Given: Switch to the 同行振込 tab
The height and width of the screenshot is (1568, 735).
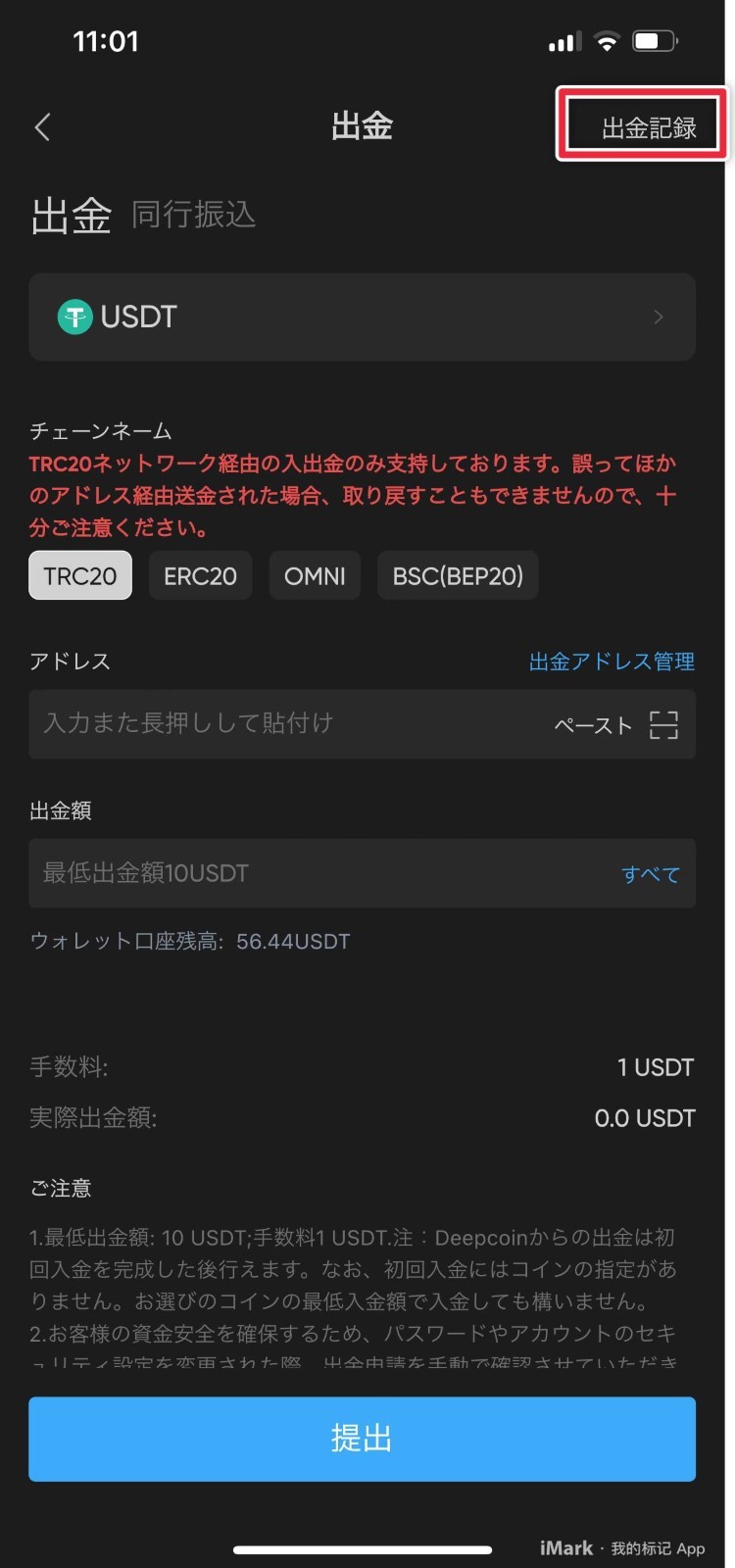Looking at the screenshot, I should pos(193,215).
